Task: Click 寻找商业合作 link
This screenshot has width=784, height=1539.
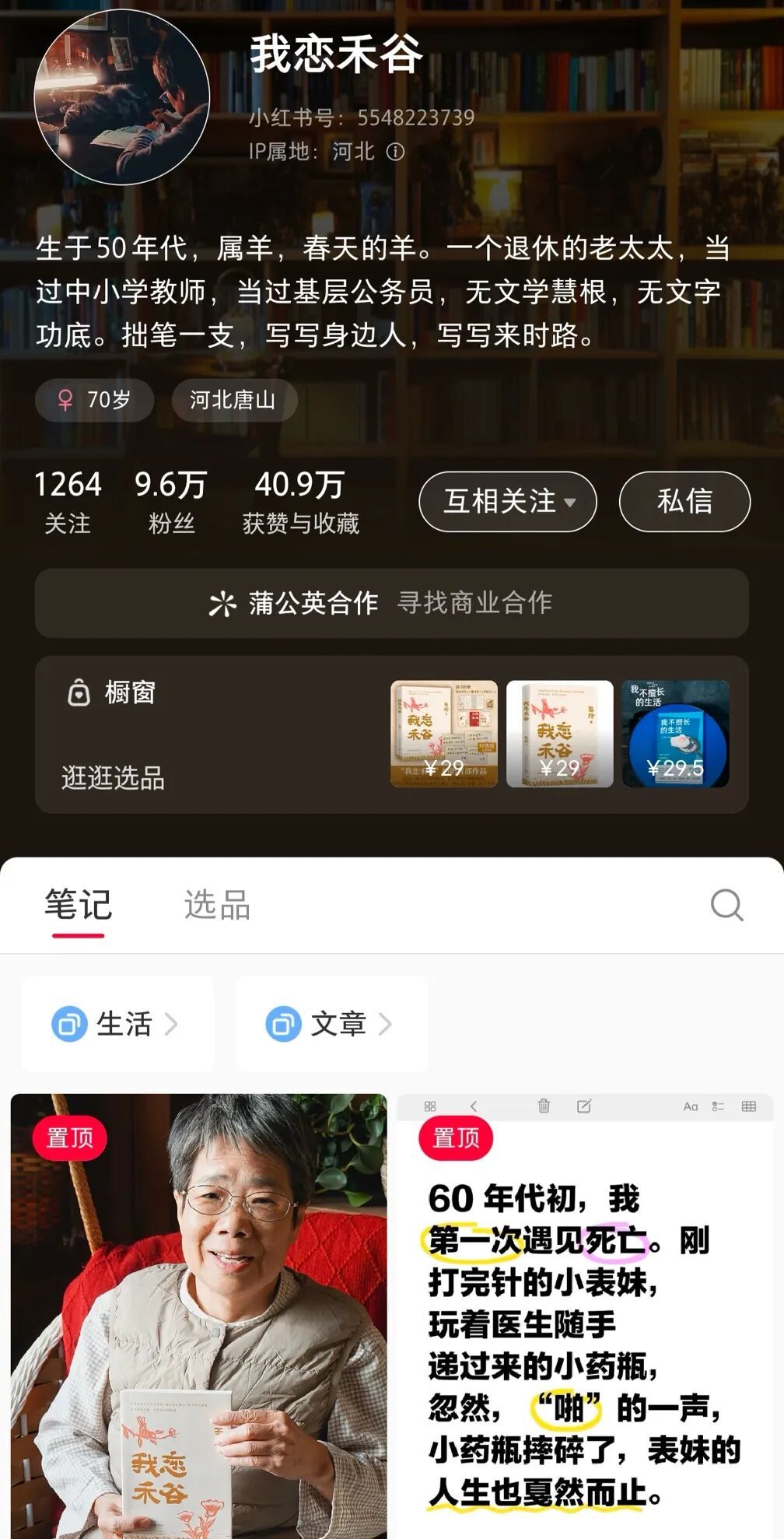Action: [x=476, y=603]
